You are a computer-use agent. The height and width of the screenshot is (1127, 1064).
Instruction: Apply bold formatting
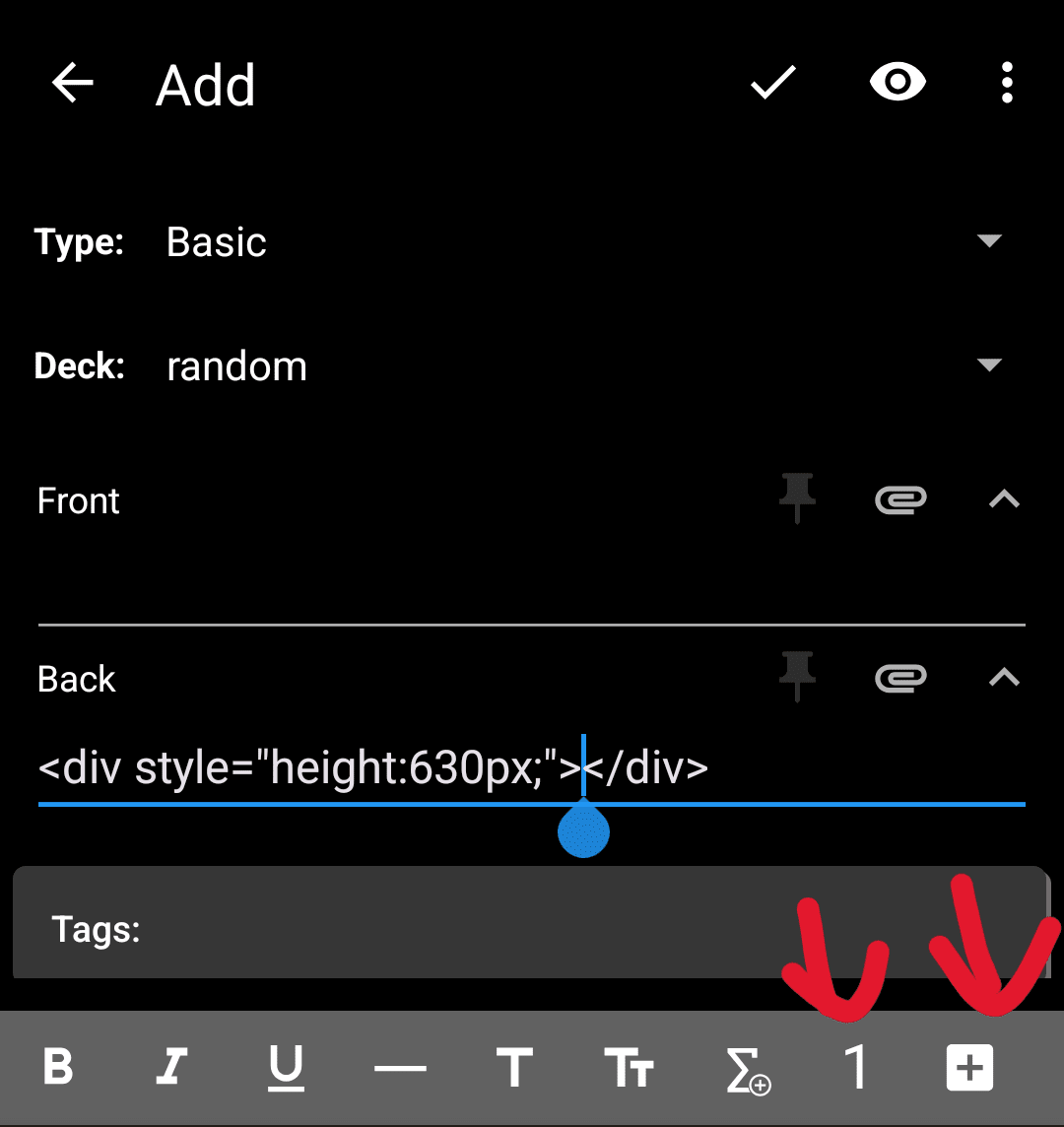point(59,1068)
